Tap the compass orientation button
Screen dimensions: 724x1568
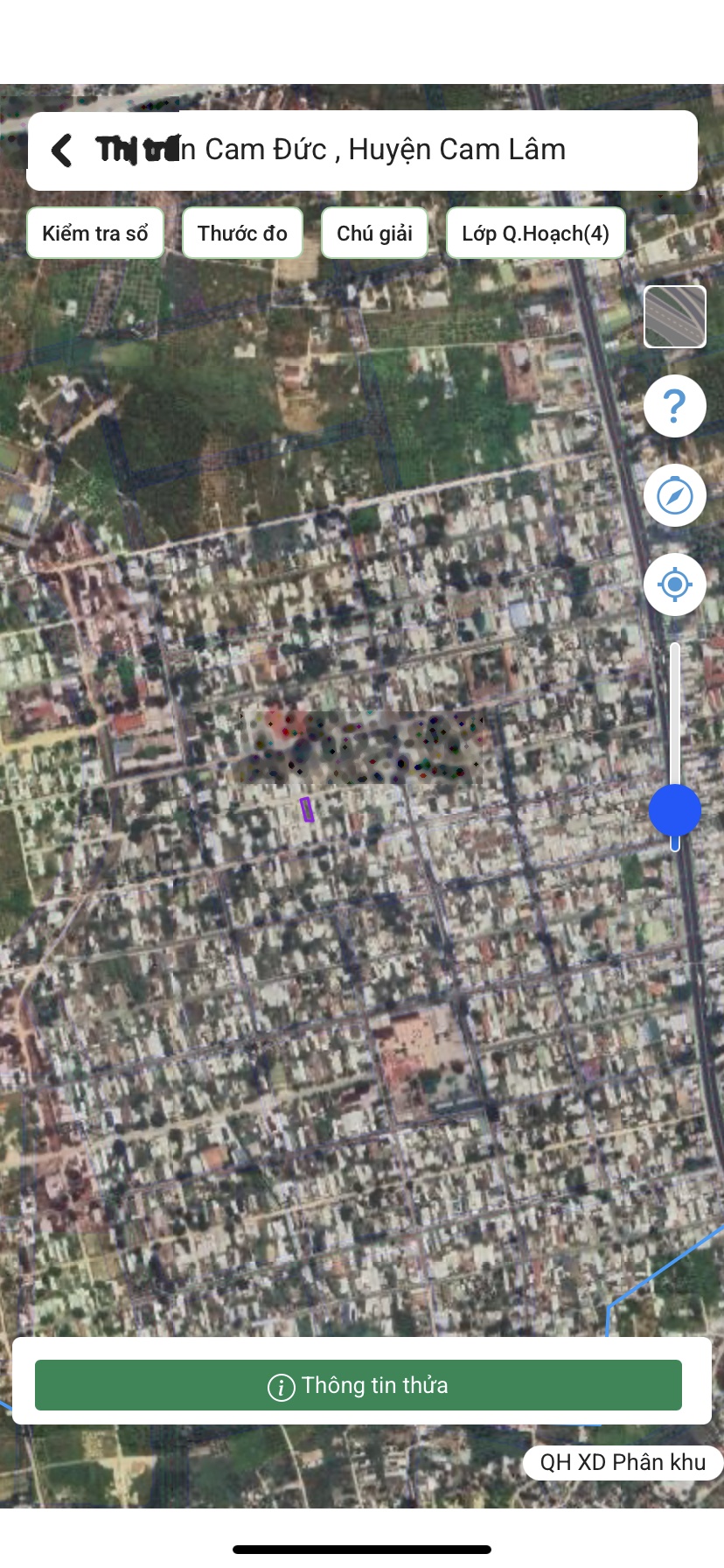(x=675, y=495)
